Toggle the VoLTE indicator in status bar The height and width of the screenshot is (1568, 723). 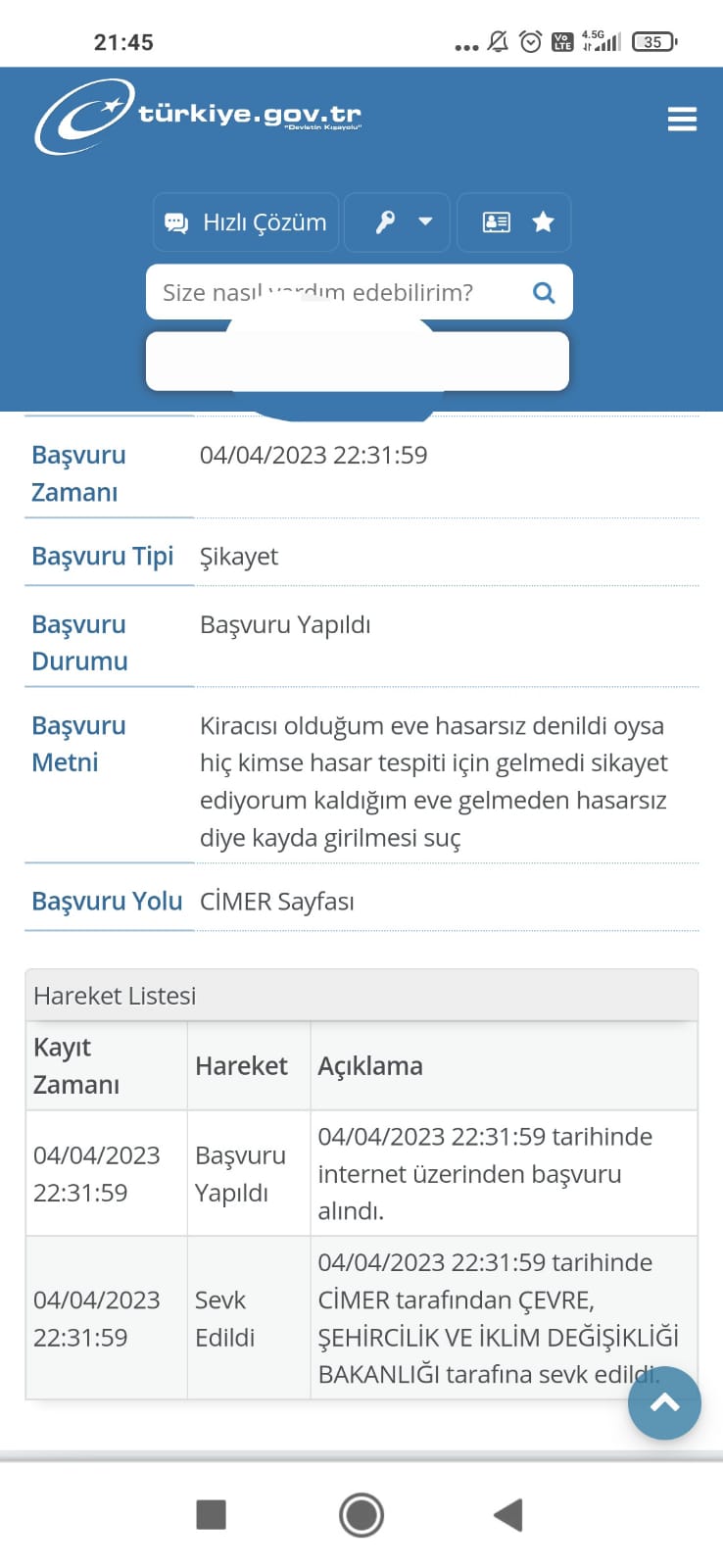click(563, 41)
